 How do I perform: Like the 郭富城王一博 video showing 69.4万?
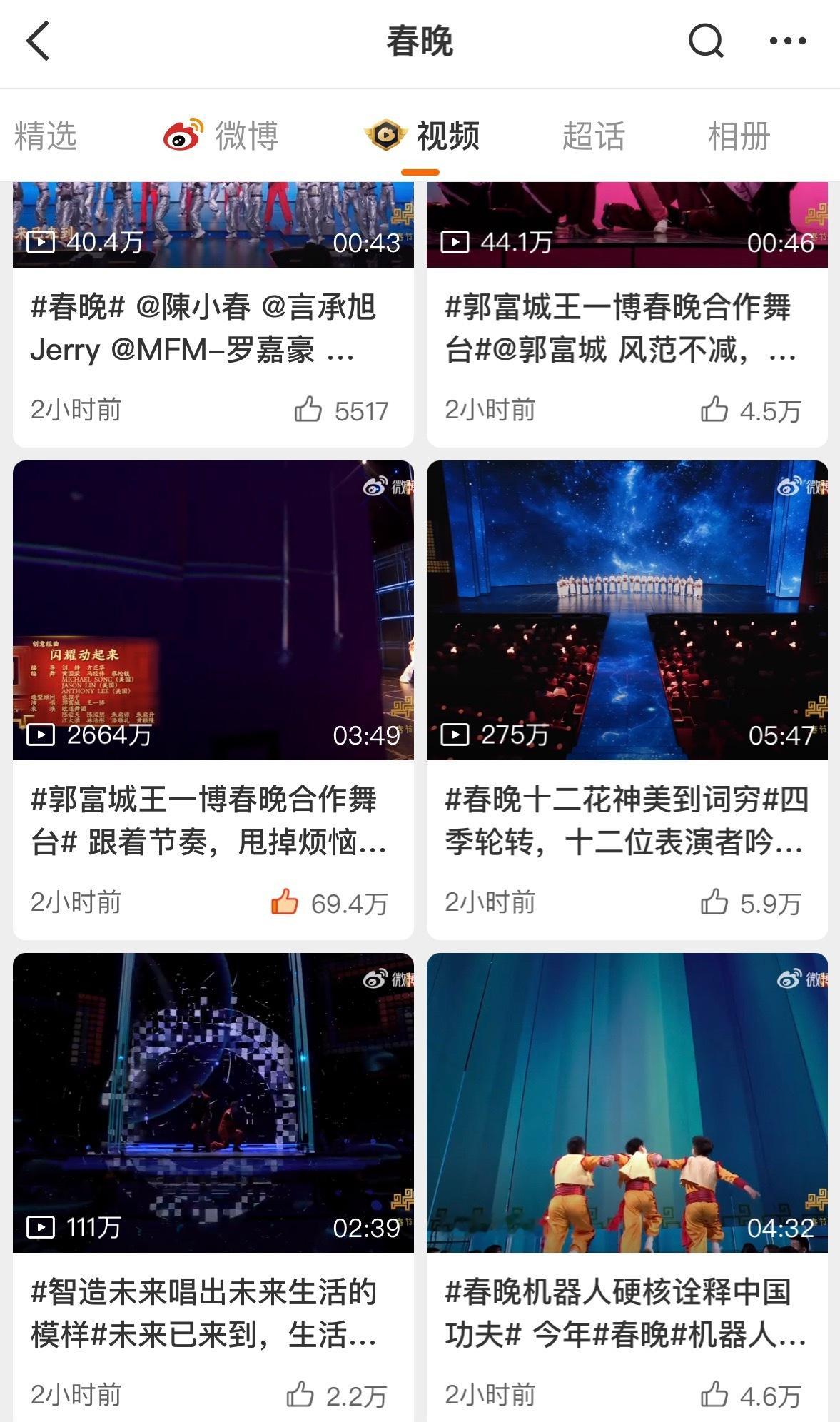tap(284, 903)
